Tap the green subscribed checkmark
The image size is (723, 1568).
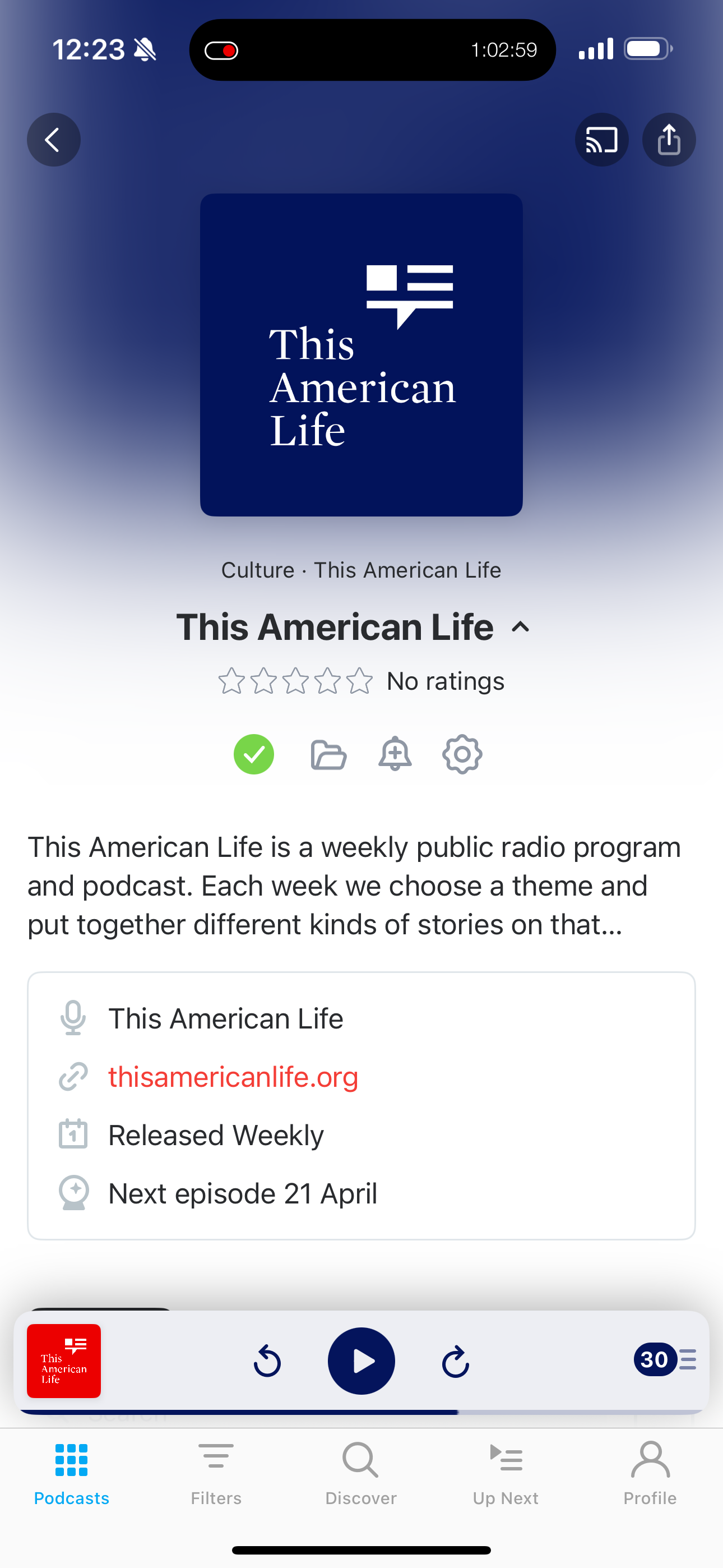click(254, 754)
